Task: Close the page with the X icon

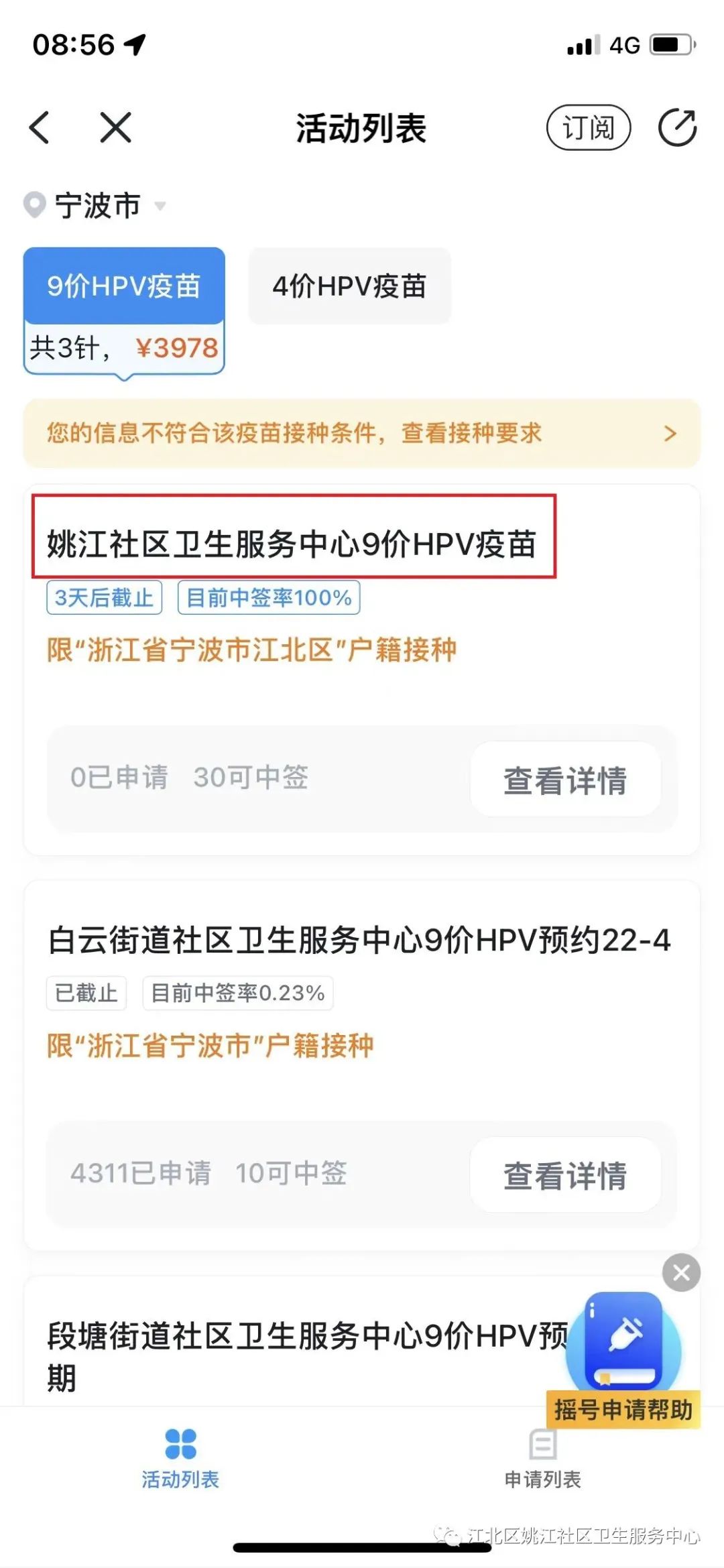Action: tap(115, 127)
